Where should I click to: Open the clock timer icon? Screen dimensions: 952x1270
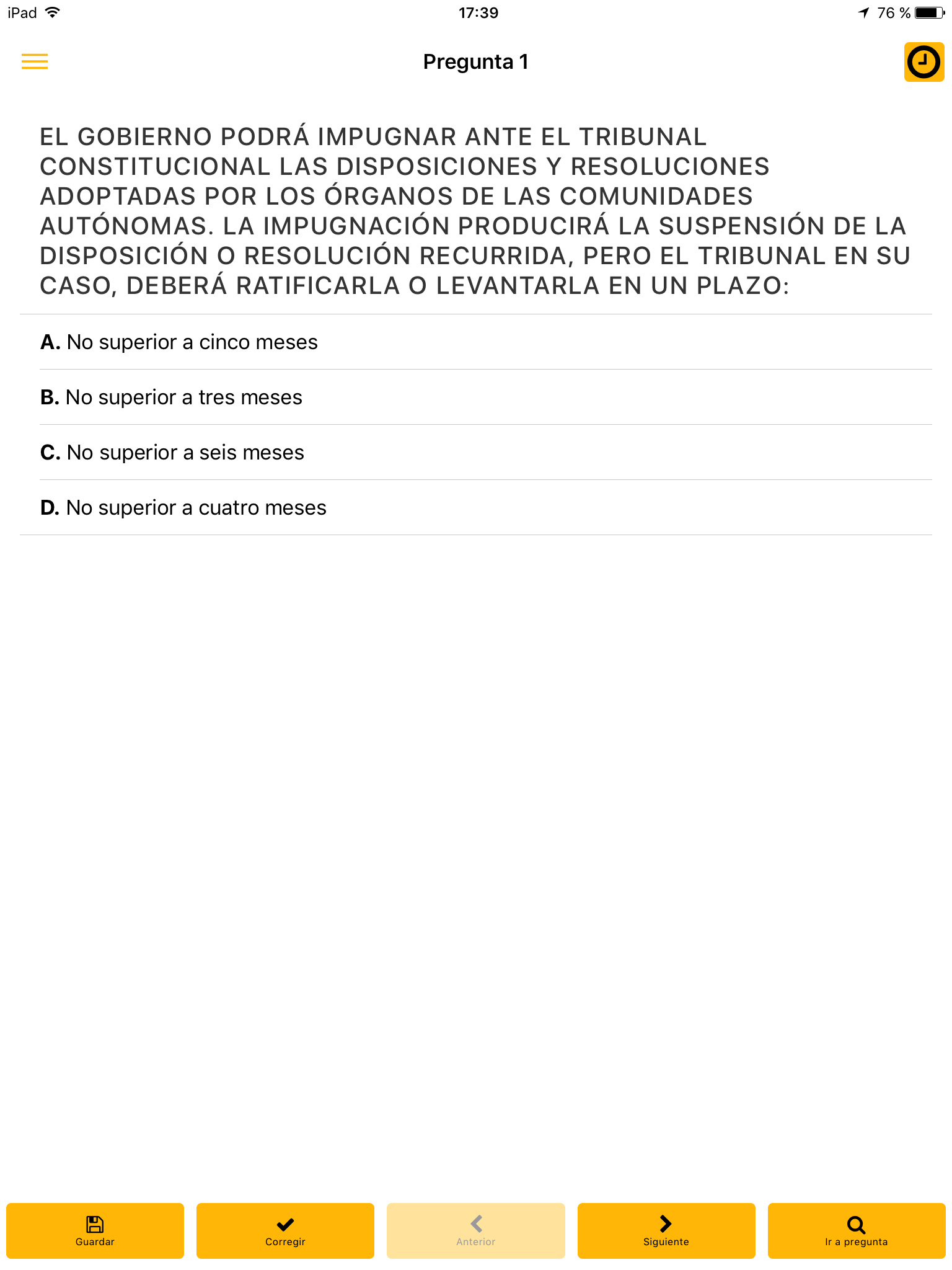pos(923,62)
